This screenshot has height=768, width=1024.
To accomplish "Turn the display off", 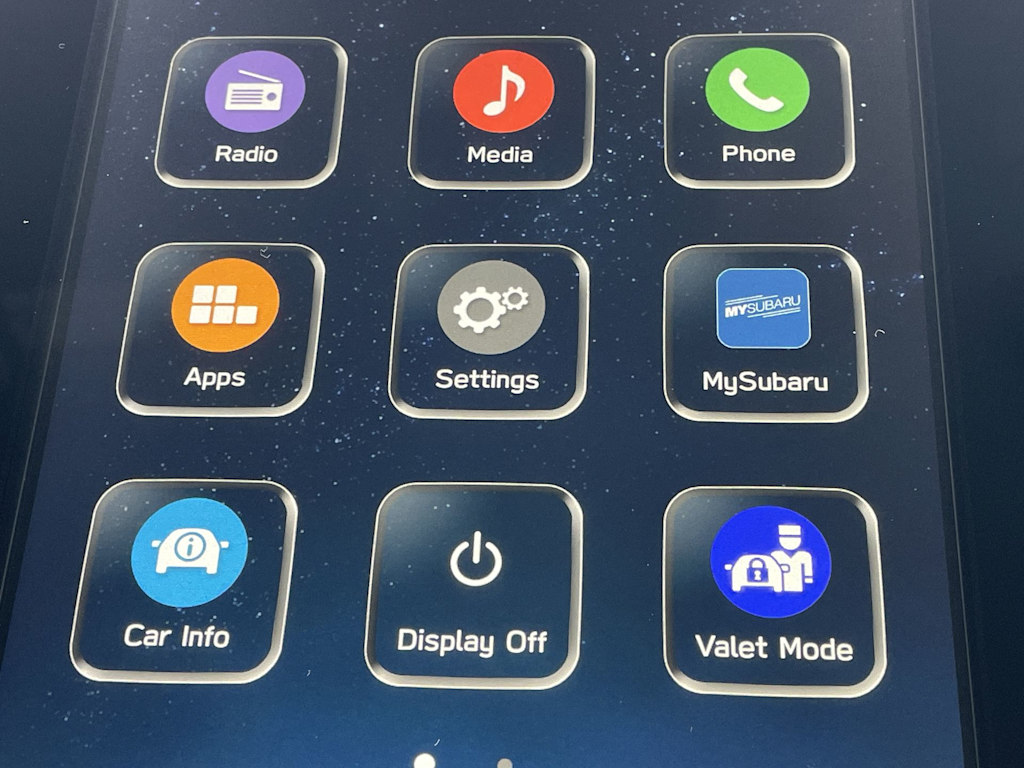I will pos(474,584).
